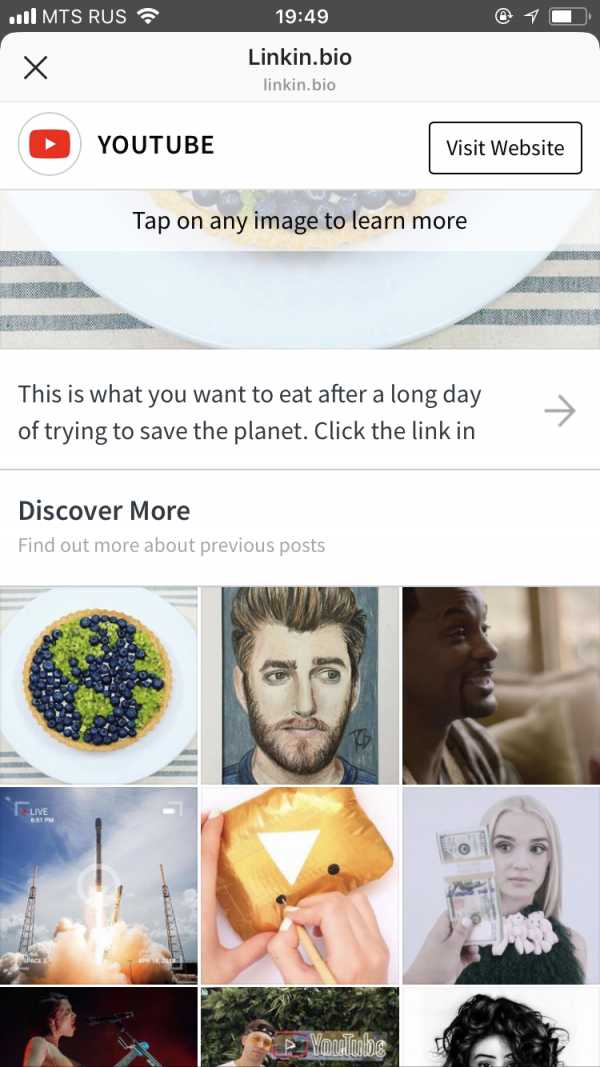The image size is (600, 1067).
Task: Close the Linkin.bio browser view
Action: [36, 68]
